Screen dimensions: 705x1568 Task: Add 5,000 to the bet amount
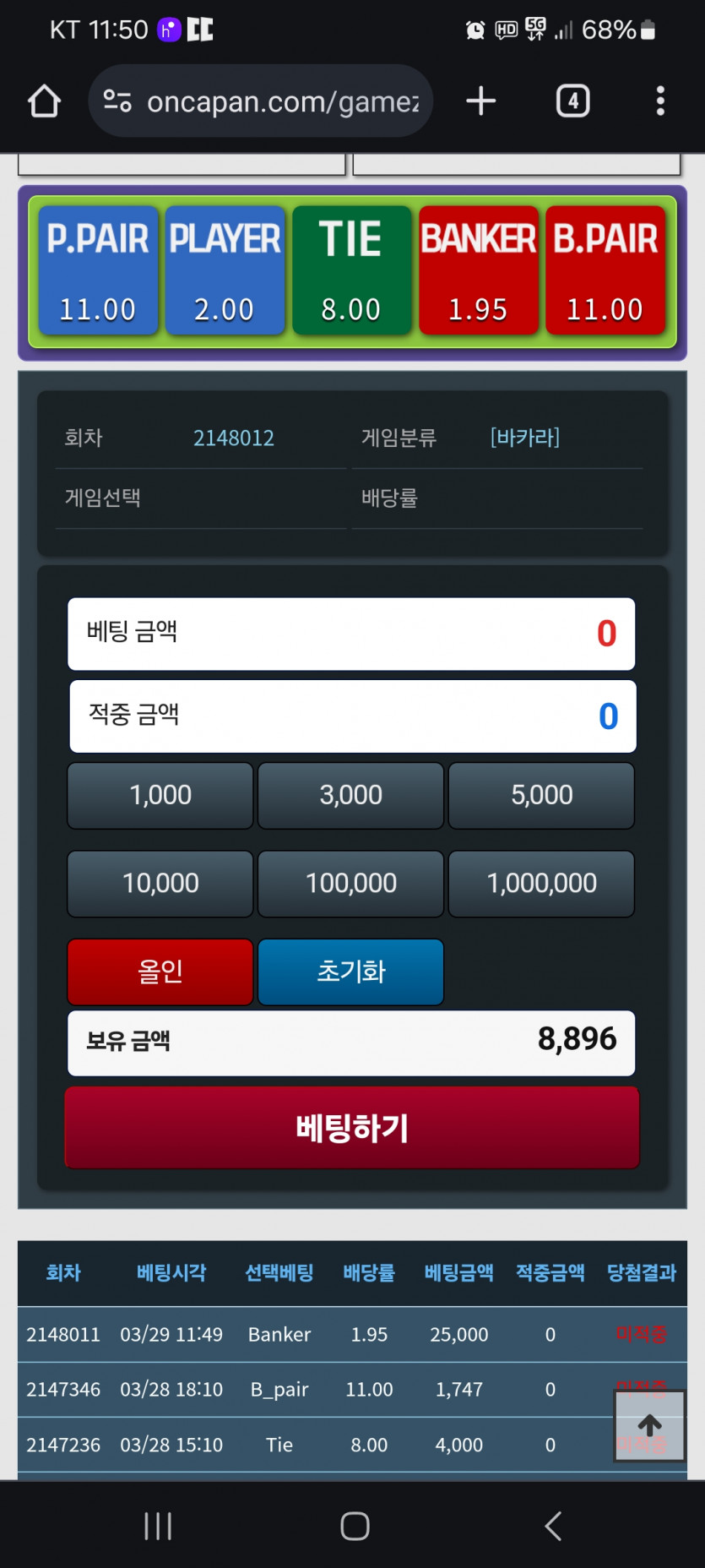click(541, 795)
